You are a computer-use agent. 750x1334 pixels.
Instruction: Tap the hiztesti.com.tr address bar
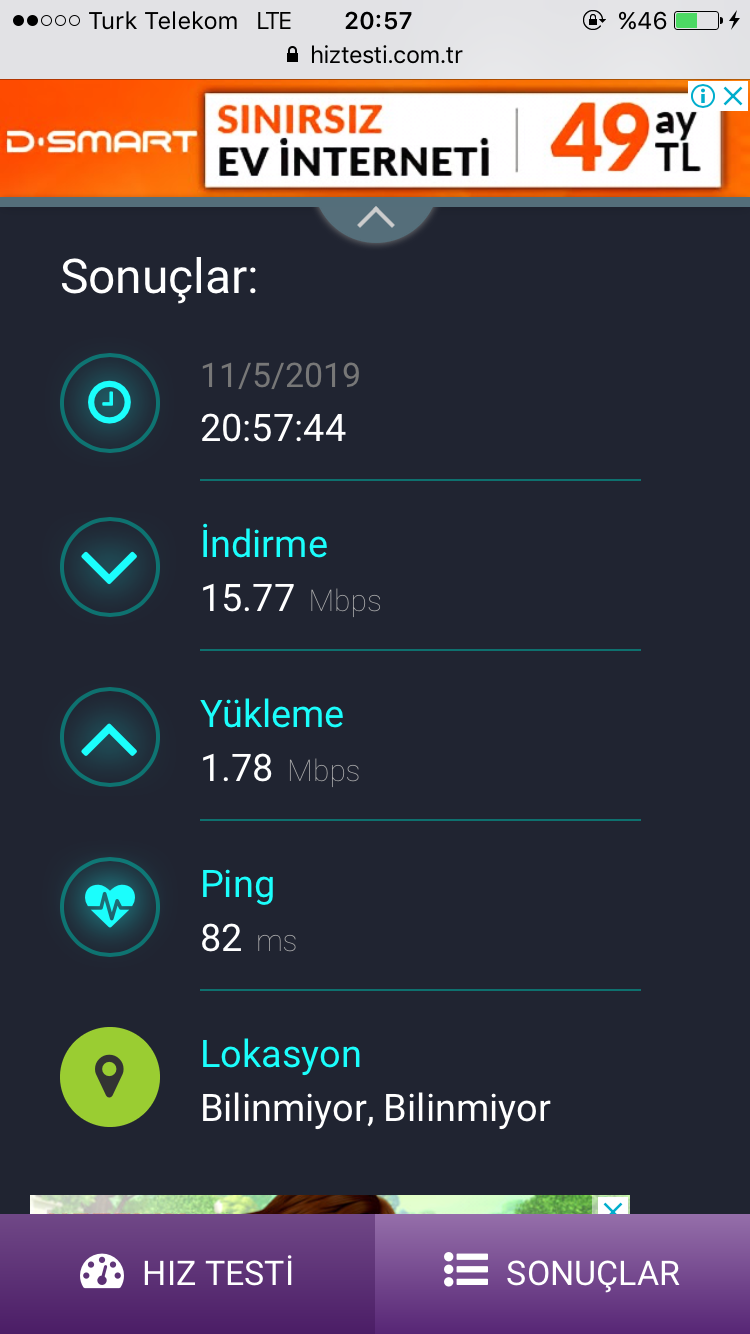pos(375,54)
